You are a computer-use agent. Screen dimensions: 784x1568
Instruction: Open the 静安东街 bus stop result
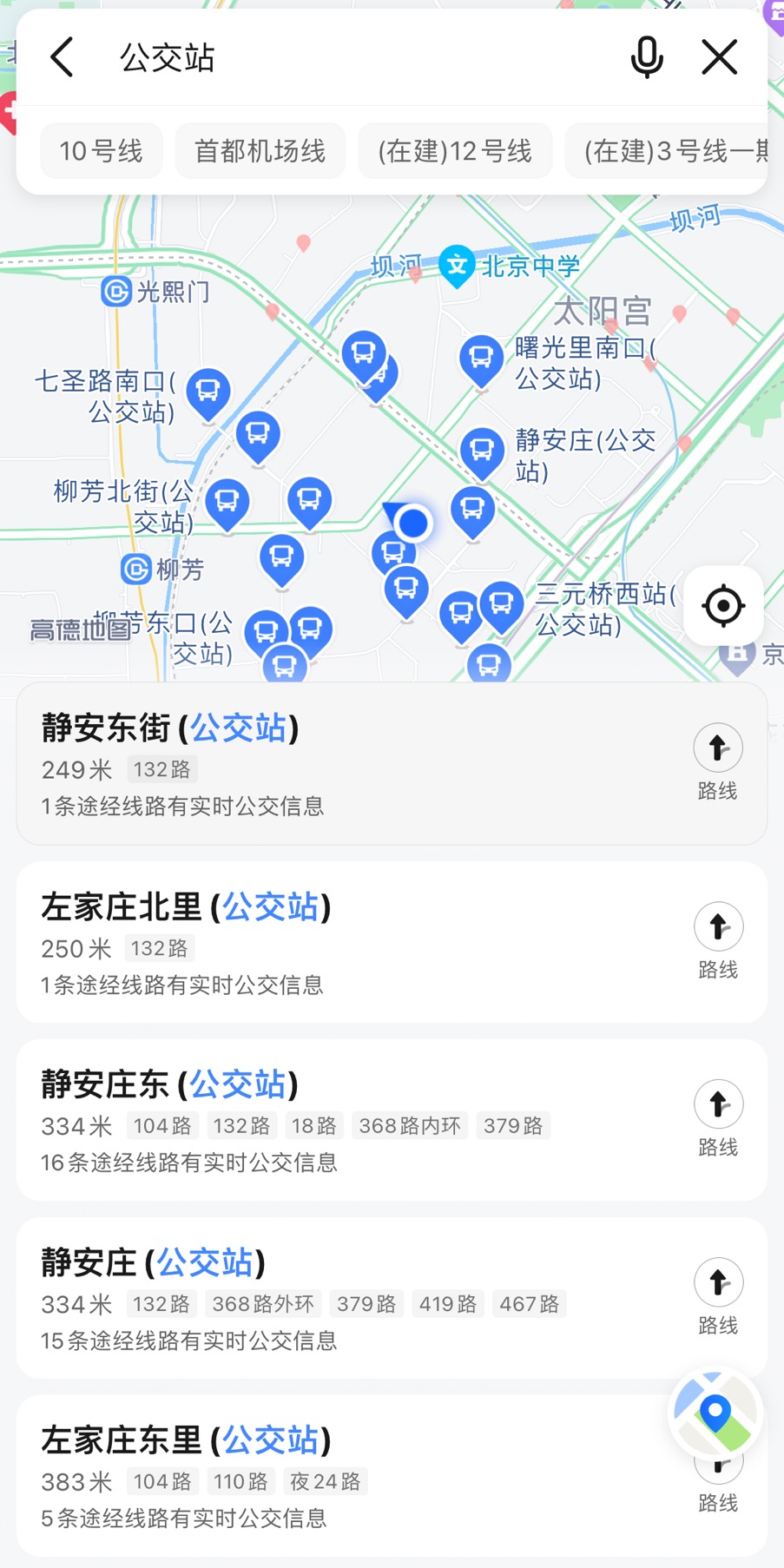point(347,764)
